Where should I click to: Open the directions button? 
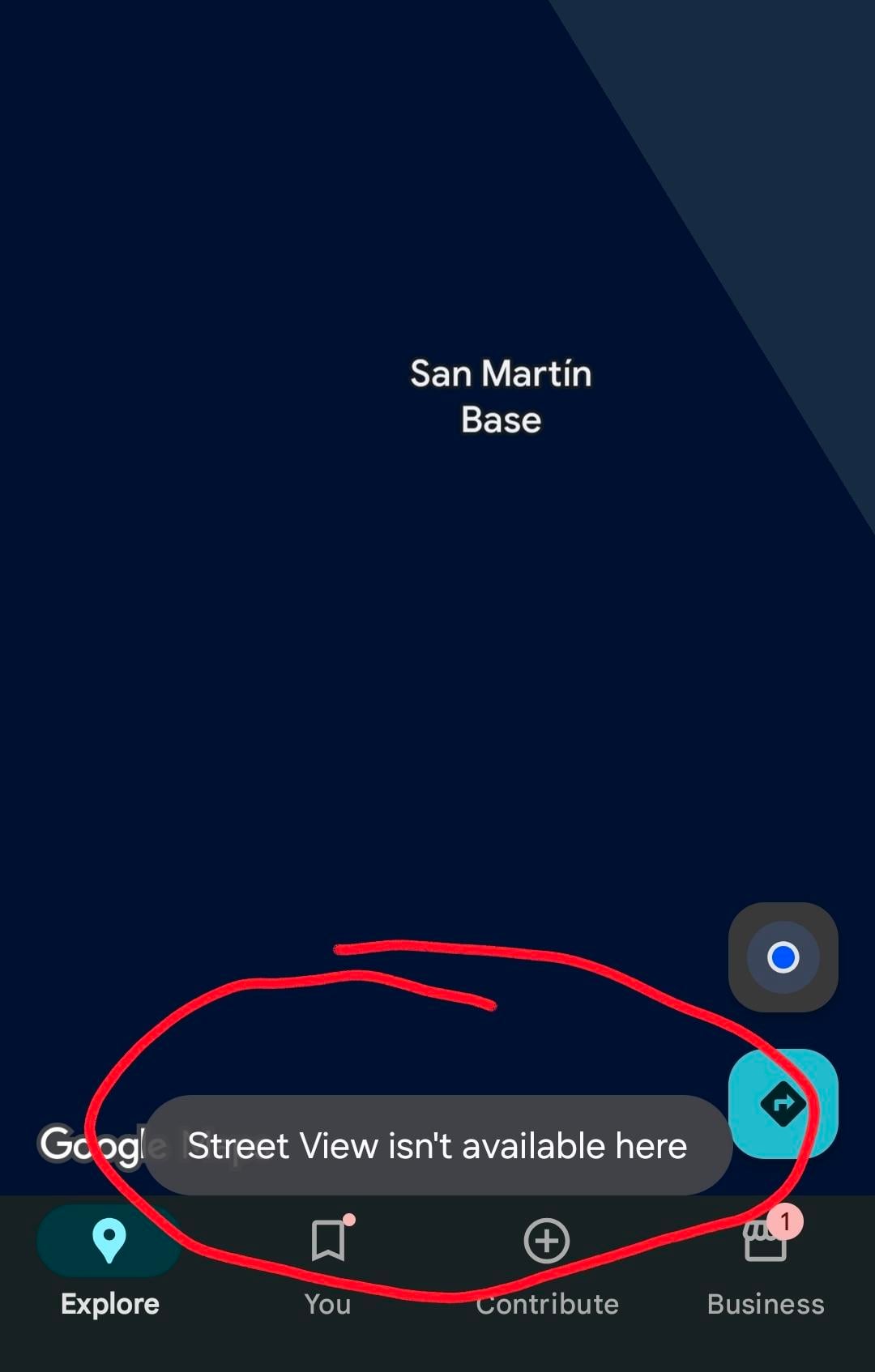pos(783,1103)
